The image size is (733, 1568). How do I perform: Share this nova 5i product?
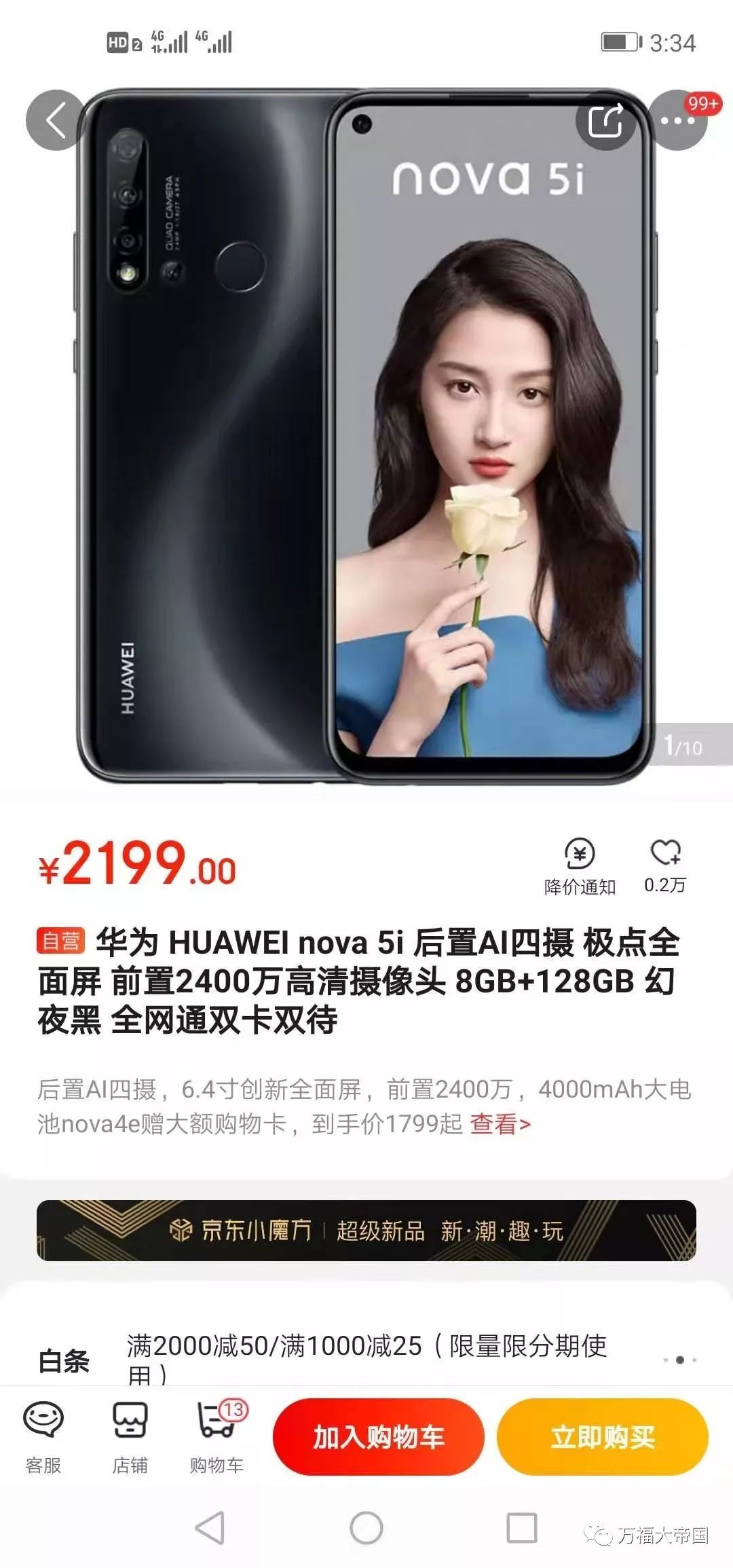(605, 121)
